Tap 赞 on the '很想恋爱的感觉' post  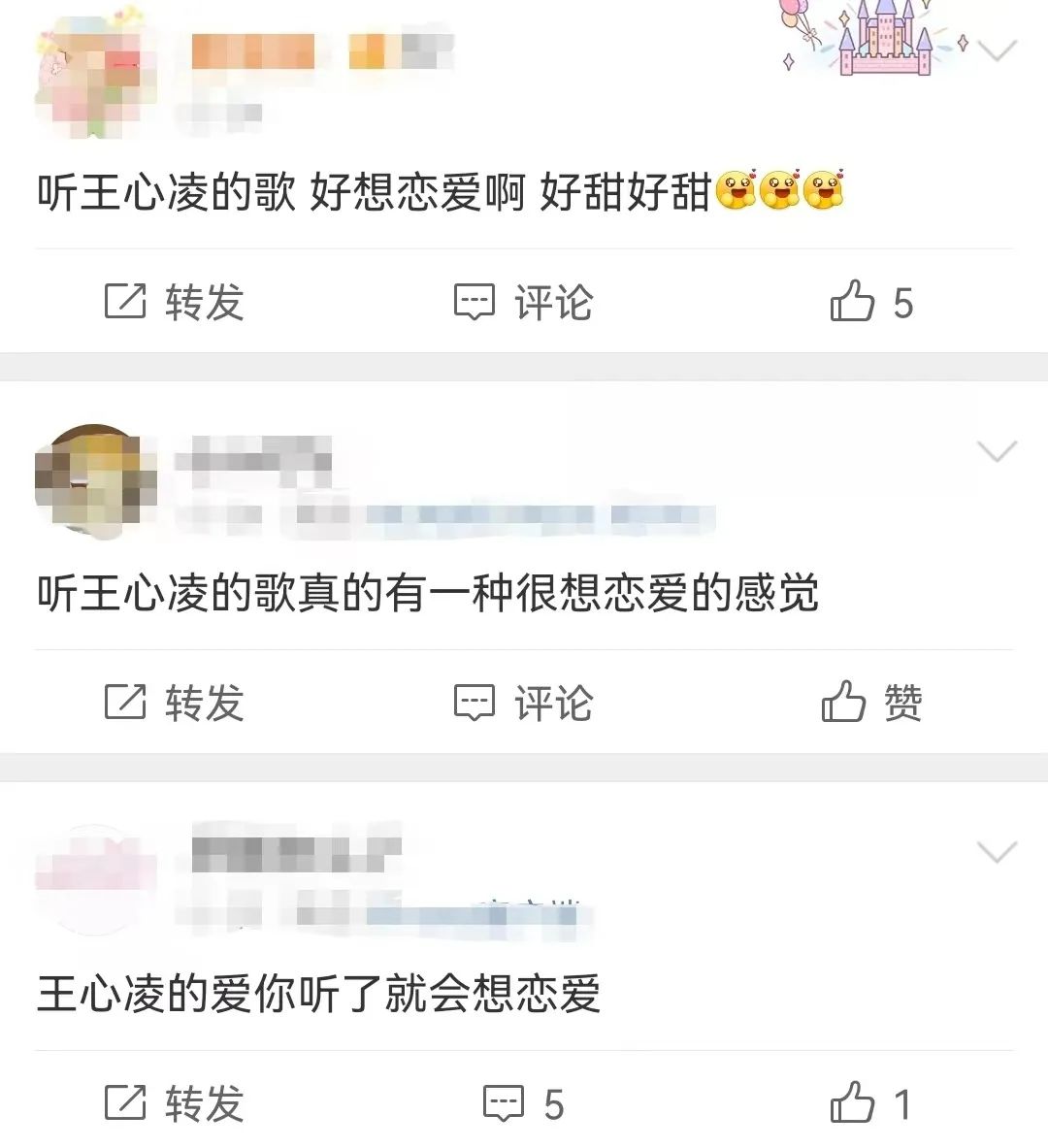(x=870, y=703)
